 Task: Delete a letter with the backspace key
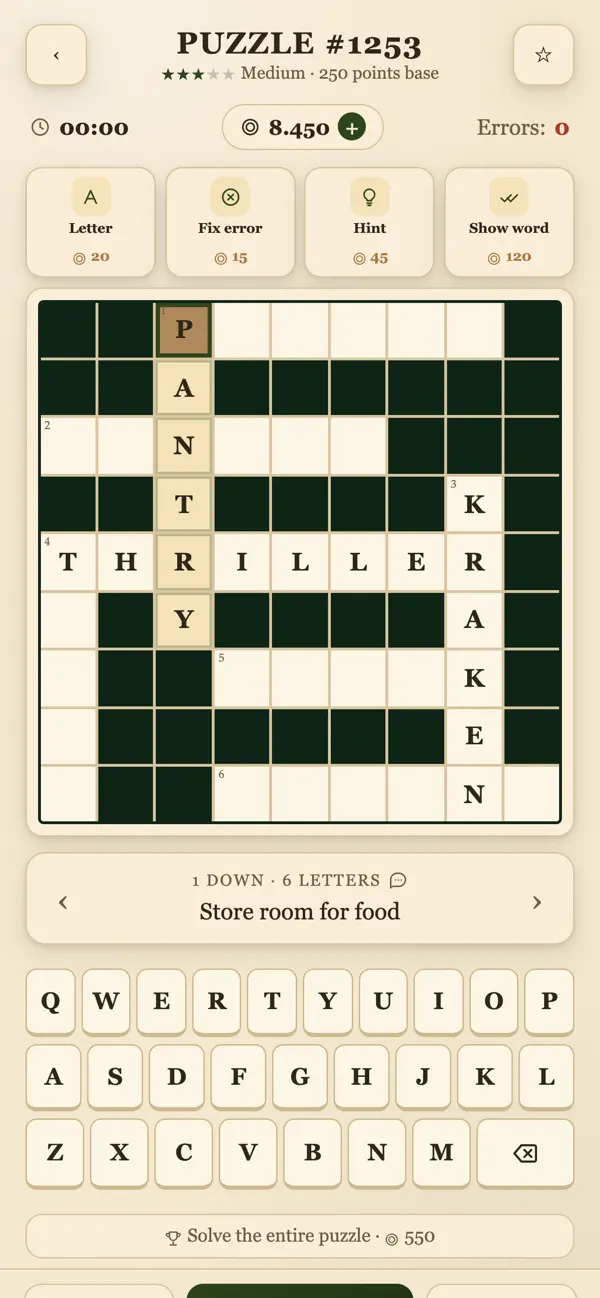click(525, 1153)
